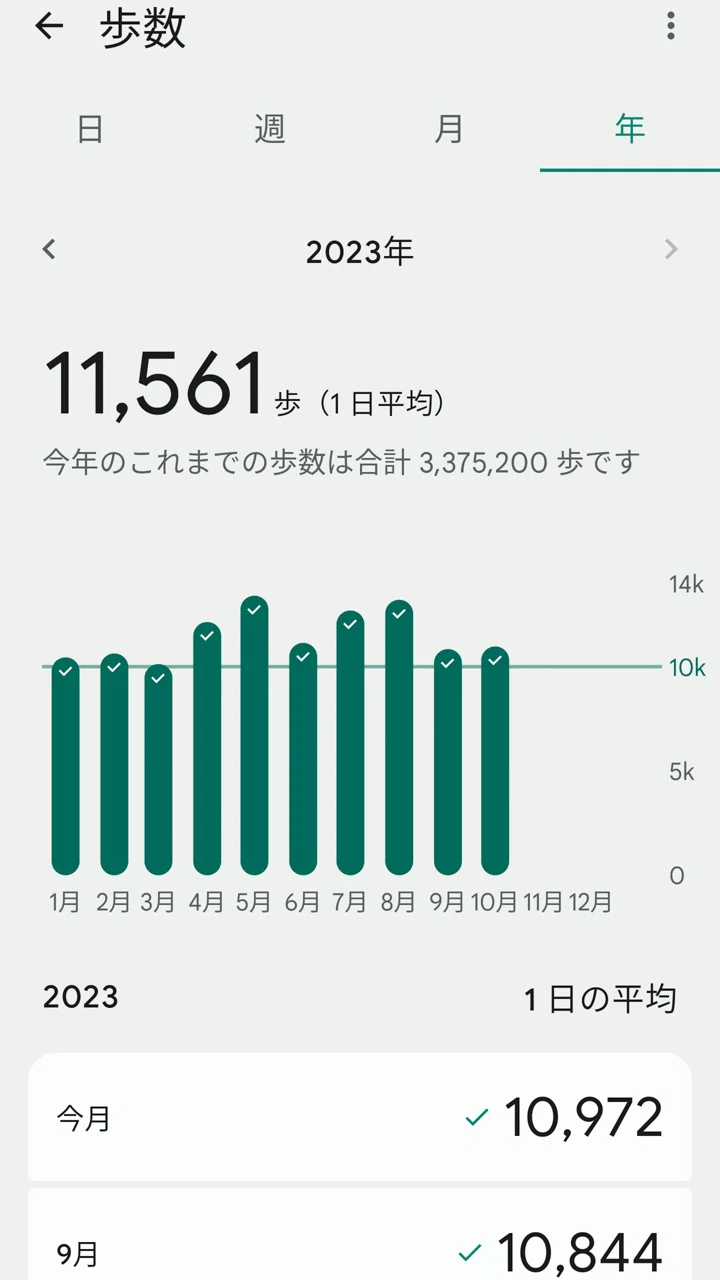Select the 年 tab
This screenshot has height=1280, width=720.
tap(630, 129)
